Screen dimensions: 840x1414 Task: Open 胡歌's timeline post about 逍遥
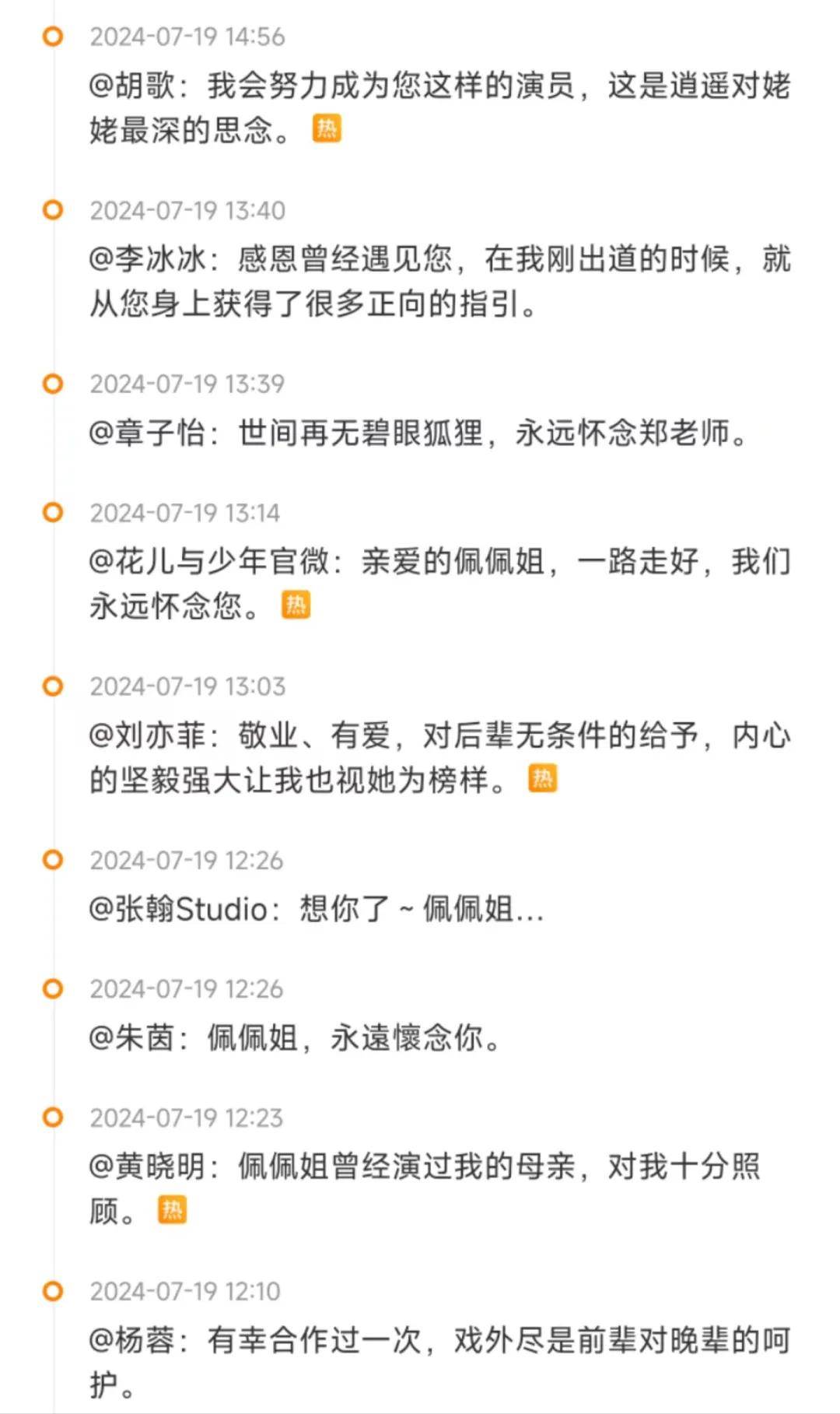click(439, 107)
